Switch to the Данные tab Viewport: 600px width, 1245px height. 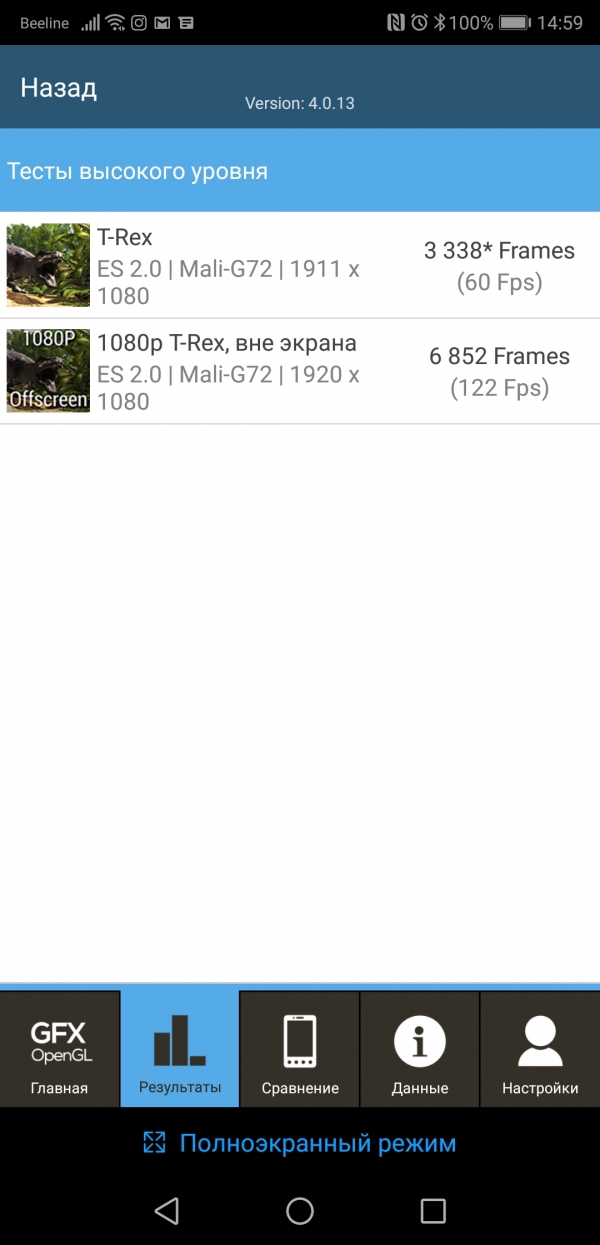pos(420,1049)
